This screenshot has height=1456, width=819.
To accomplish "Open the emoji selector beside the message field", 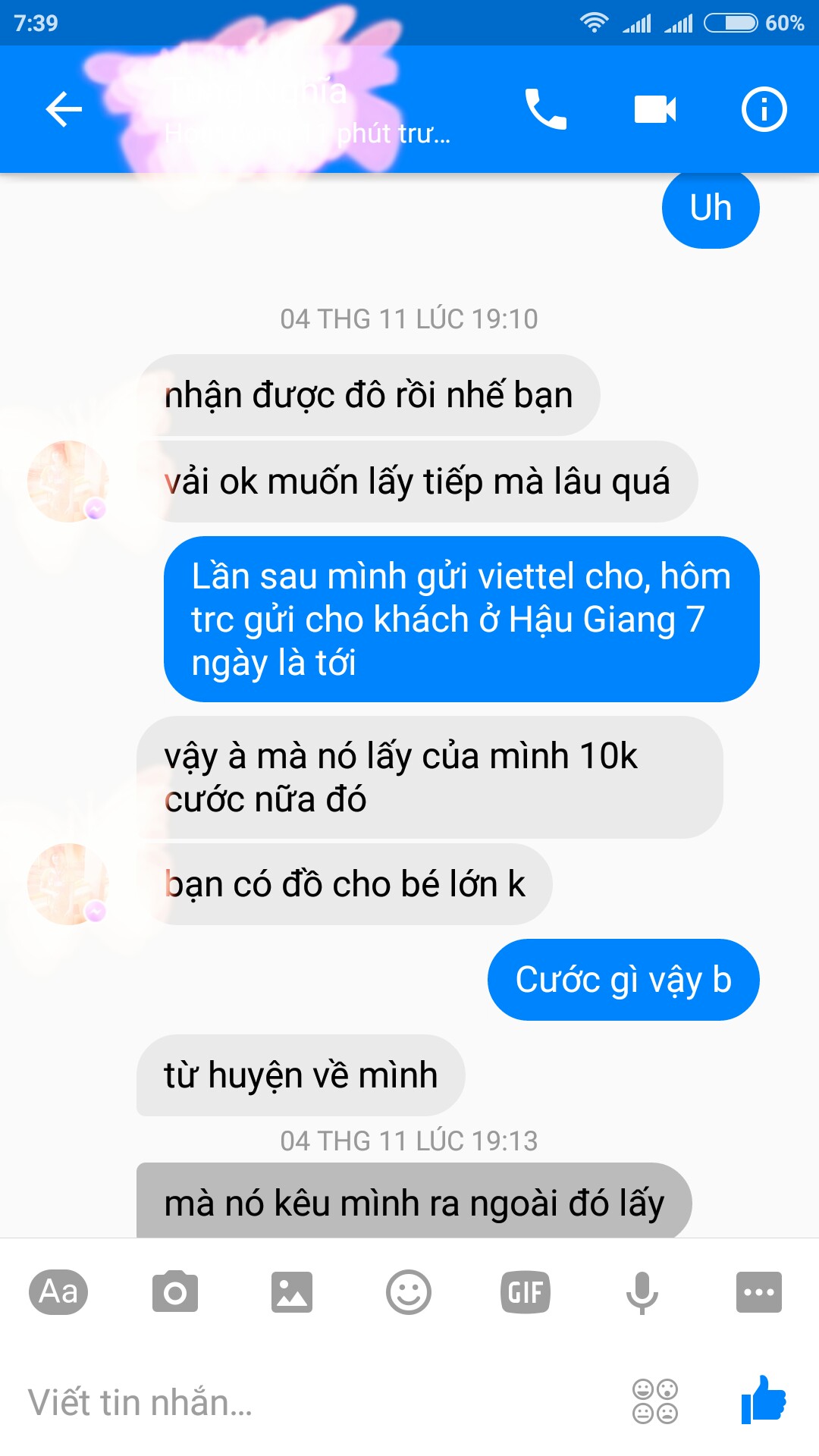I will coord(655,1401).
